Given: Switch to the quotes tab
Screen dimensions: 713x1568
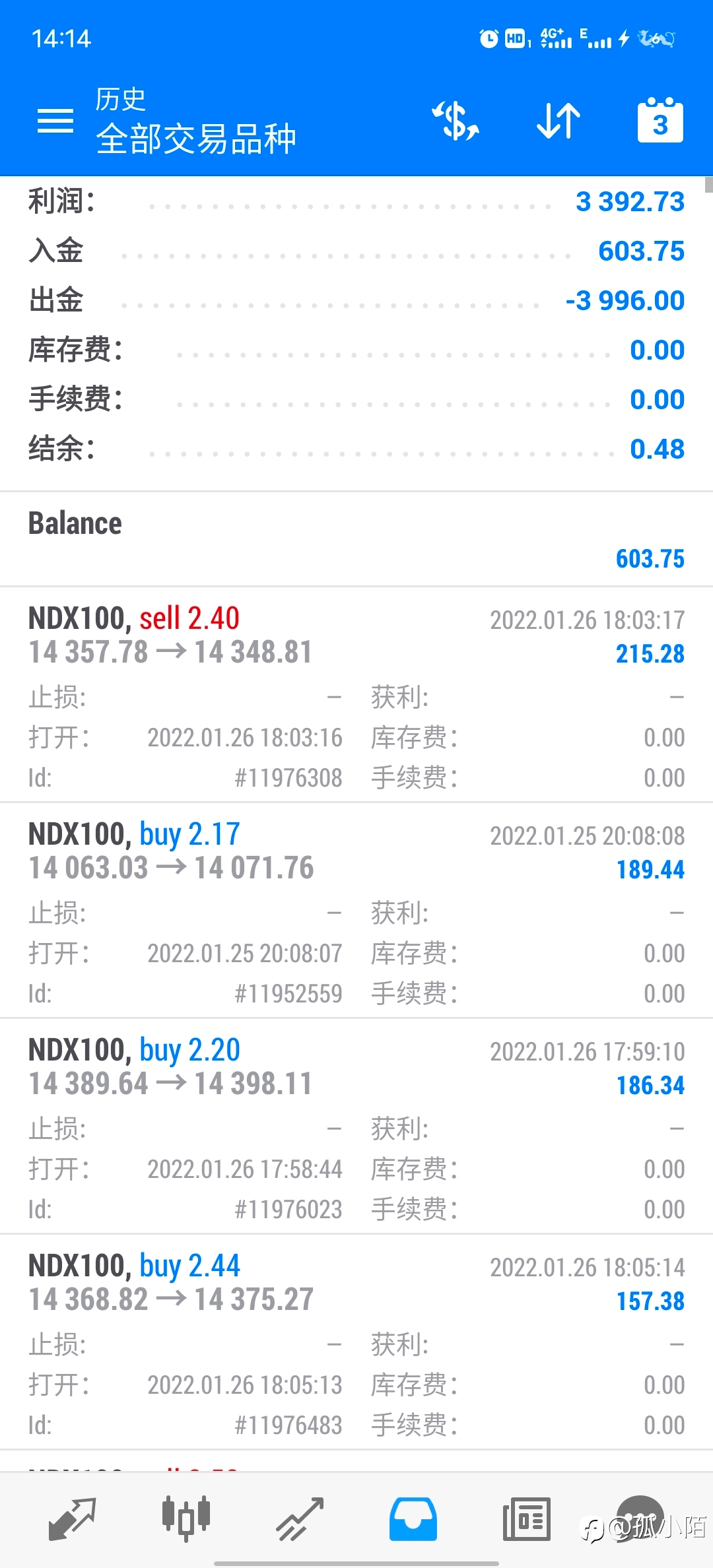Looking at the screenshot, I should pos(73,1519).
